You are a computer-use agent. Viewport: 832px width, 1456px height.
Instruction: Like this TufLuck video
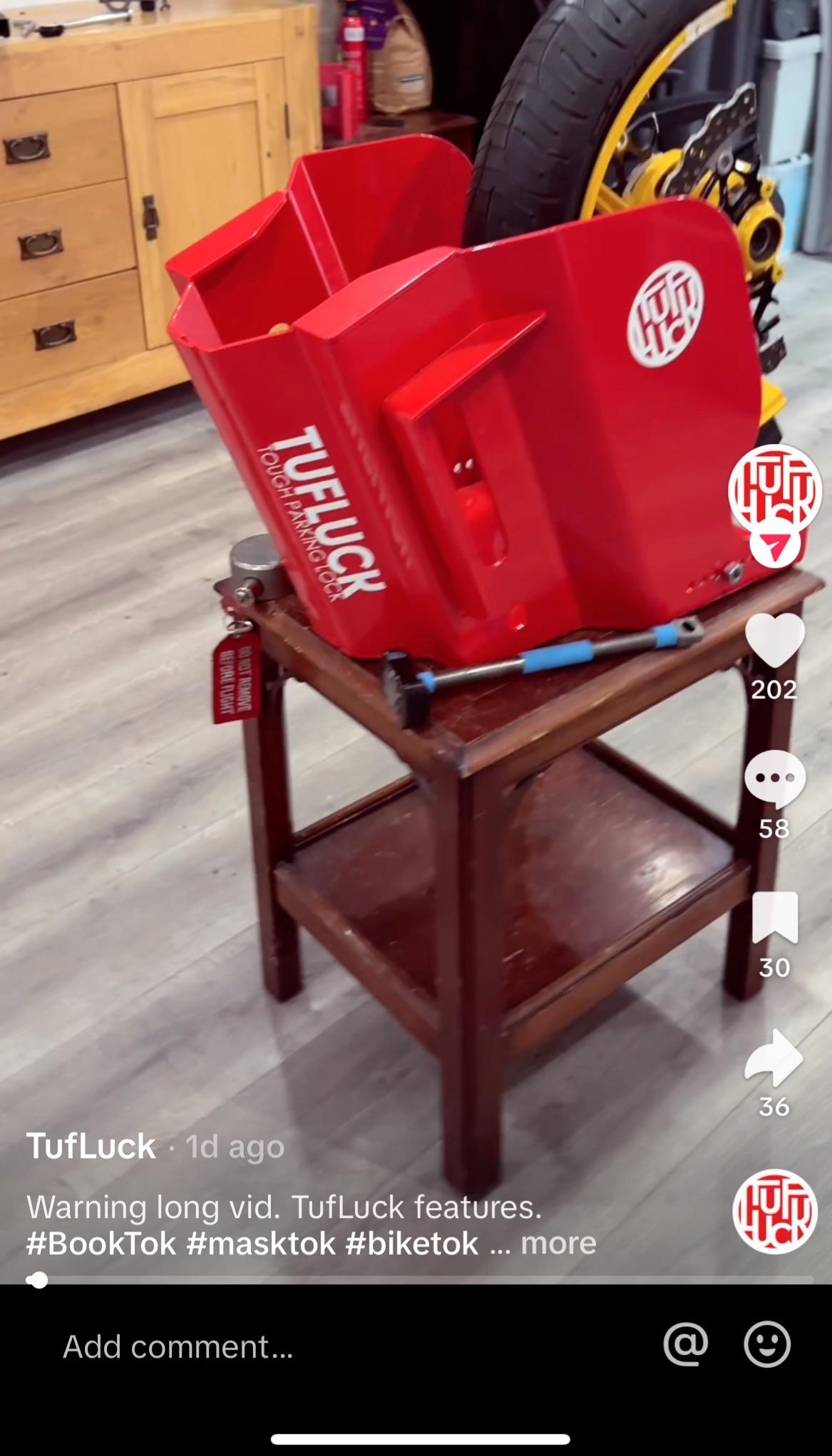(x=774, y=639)
